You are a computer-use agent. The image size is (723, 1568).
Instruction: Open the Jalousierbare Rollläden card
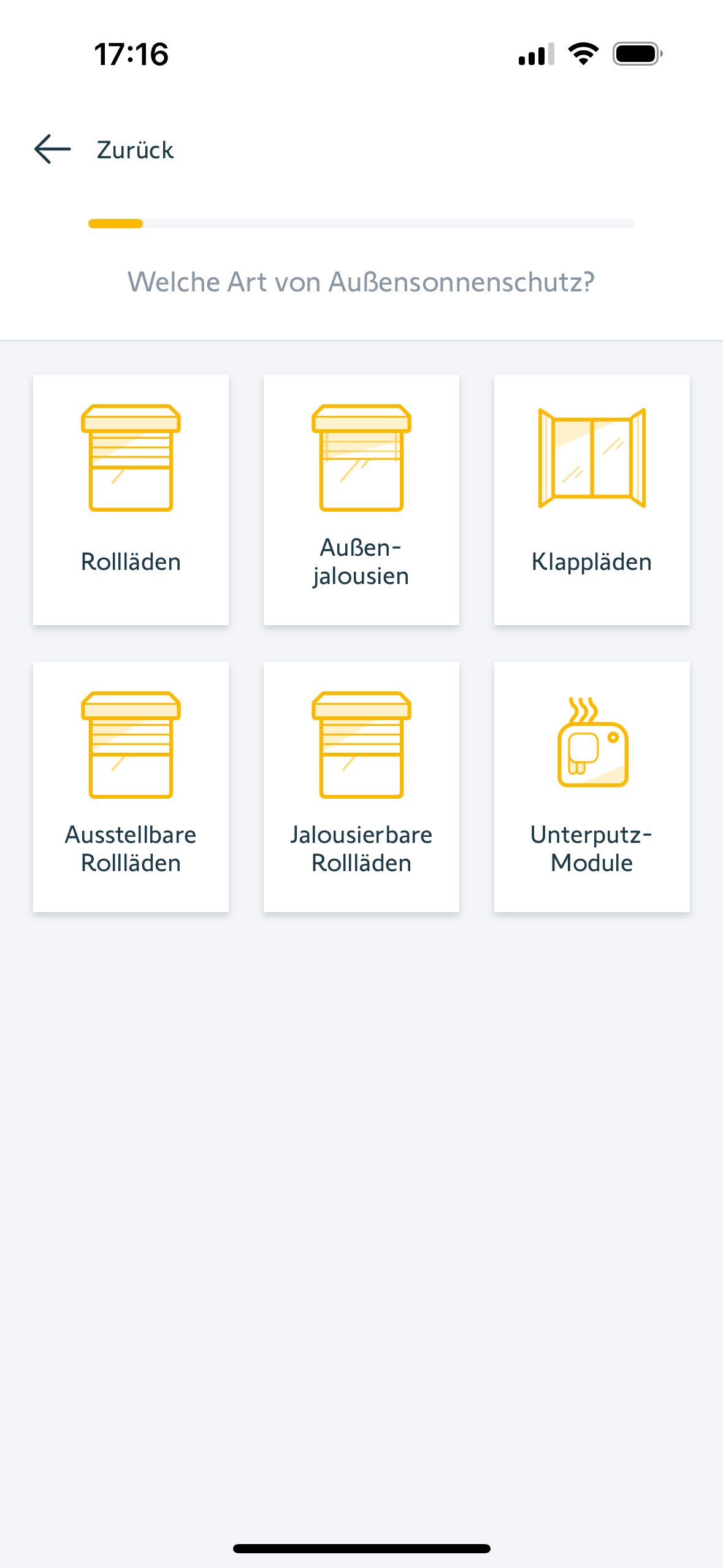pos(361,787)
